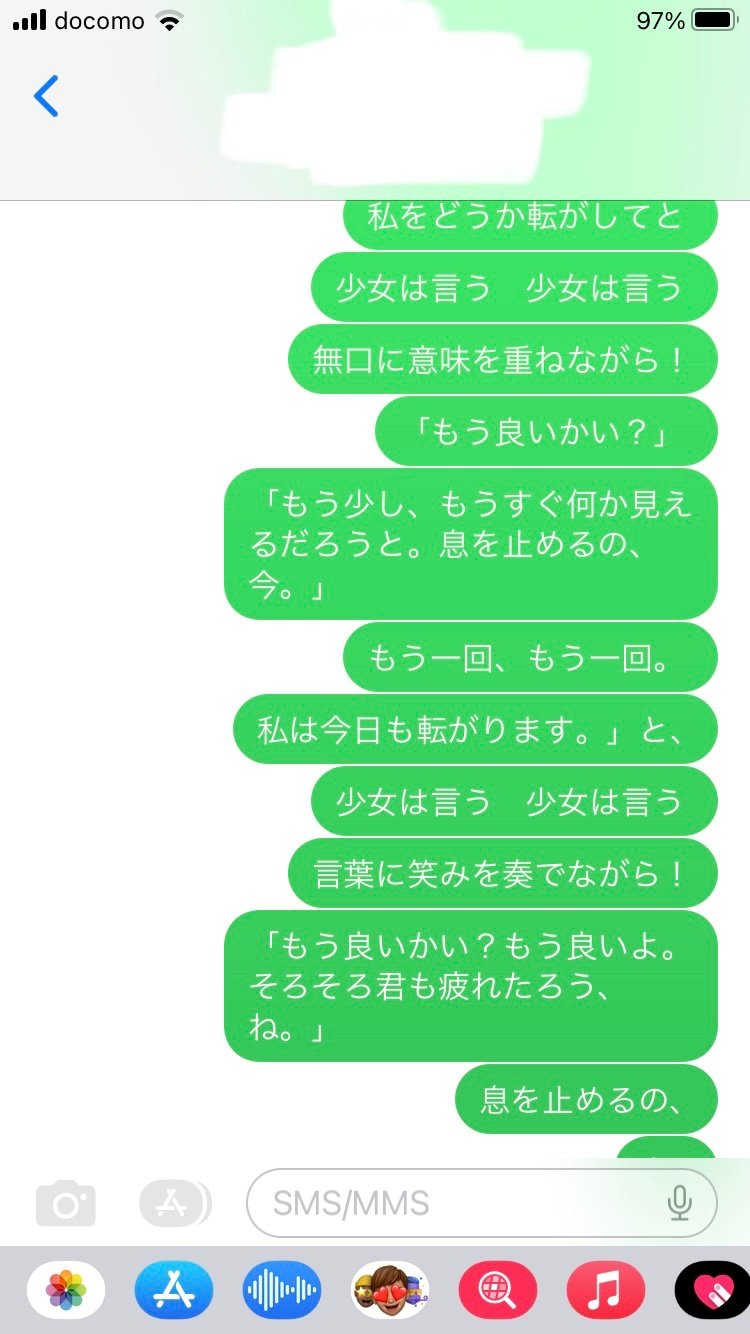Go back to the message list
Viewport: 750px width, 1334px height.
coord(46,96)
